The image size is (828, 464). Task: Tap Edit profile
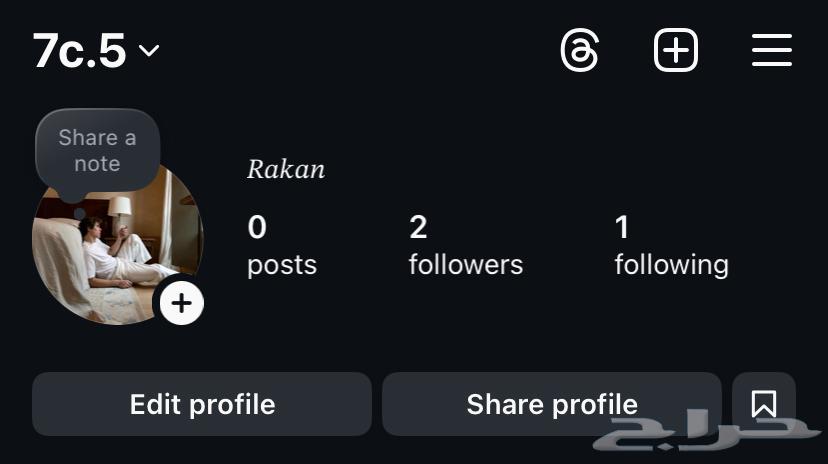point(202,404)
